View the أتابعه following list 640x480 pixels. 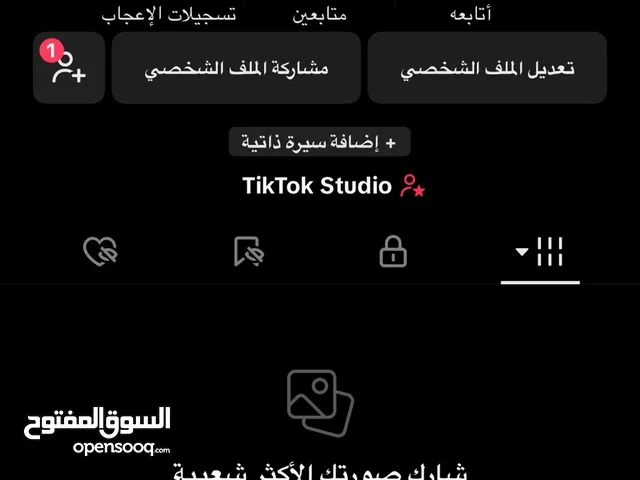(x=471, y=15)
